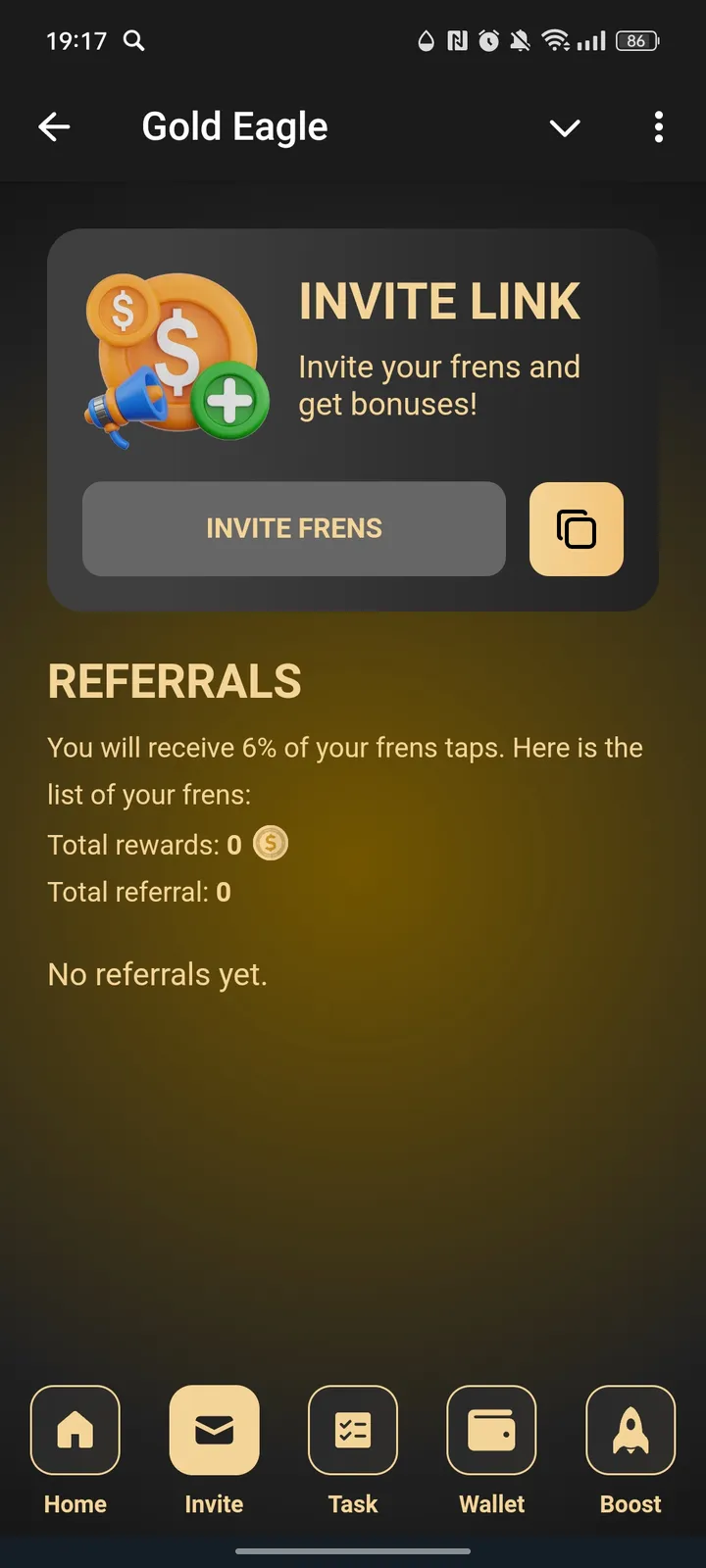Viewport: 706px width, 1568px height.
Task: Tap the INVITE FRENS button
Action: coord(294,529)
